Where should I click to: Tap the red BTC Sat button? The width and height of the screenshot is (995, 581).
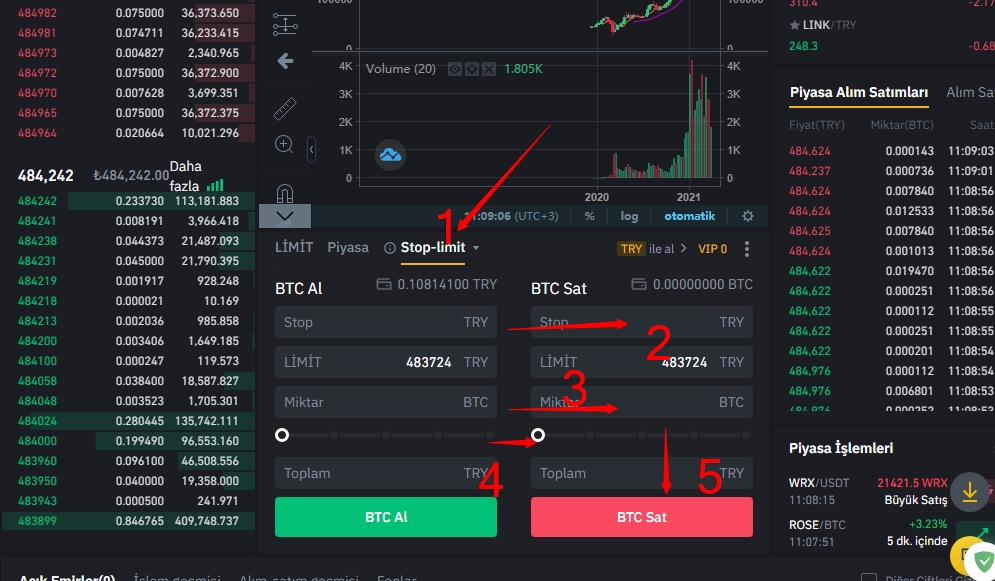(x=641, y=517)
